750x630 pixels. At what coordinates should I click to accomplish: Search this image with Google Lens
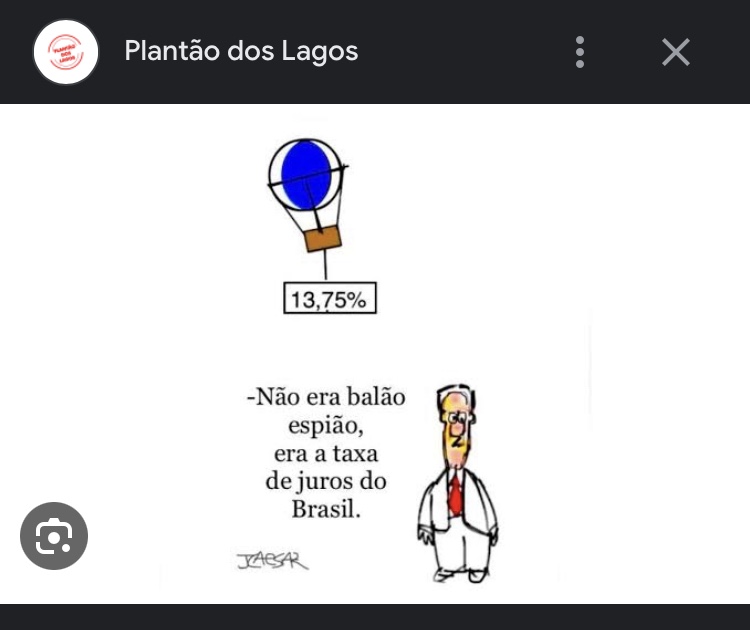pos(54,537)
